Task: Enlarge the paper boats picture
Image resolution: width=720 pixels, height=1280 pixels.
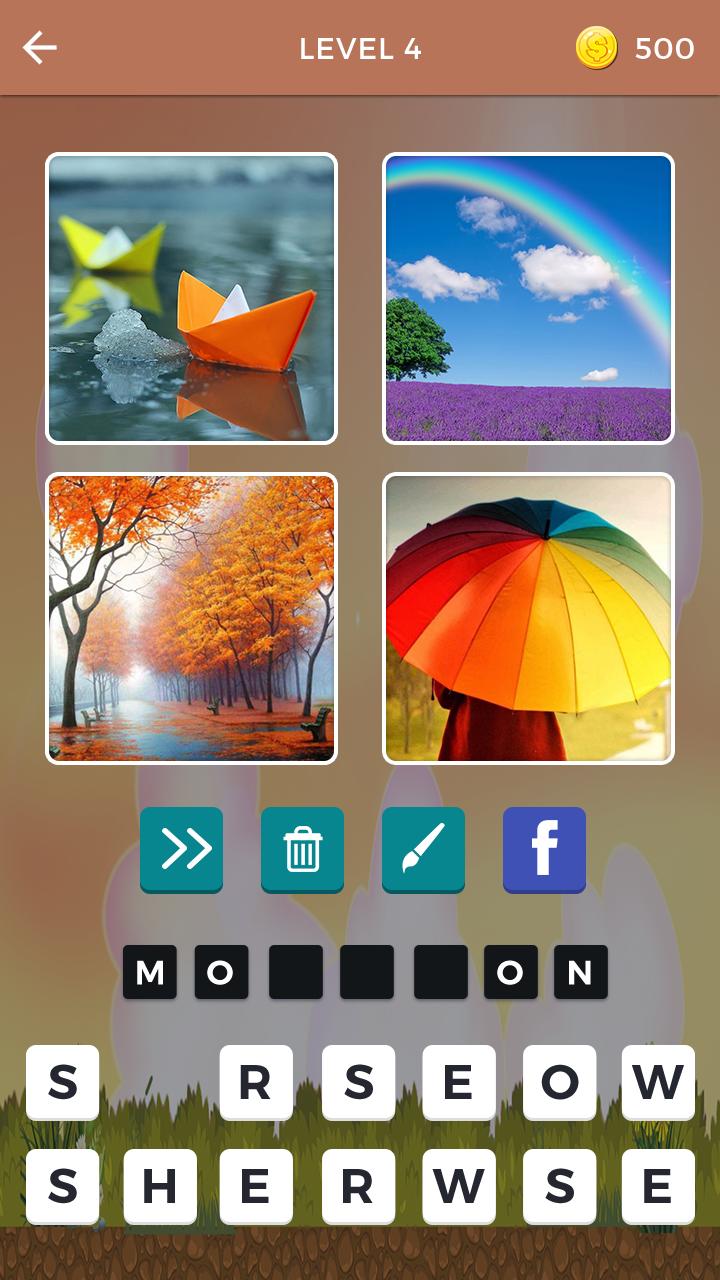Action: tap(192, 298)
